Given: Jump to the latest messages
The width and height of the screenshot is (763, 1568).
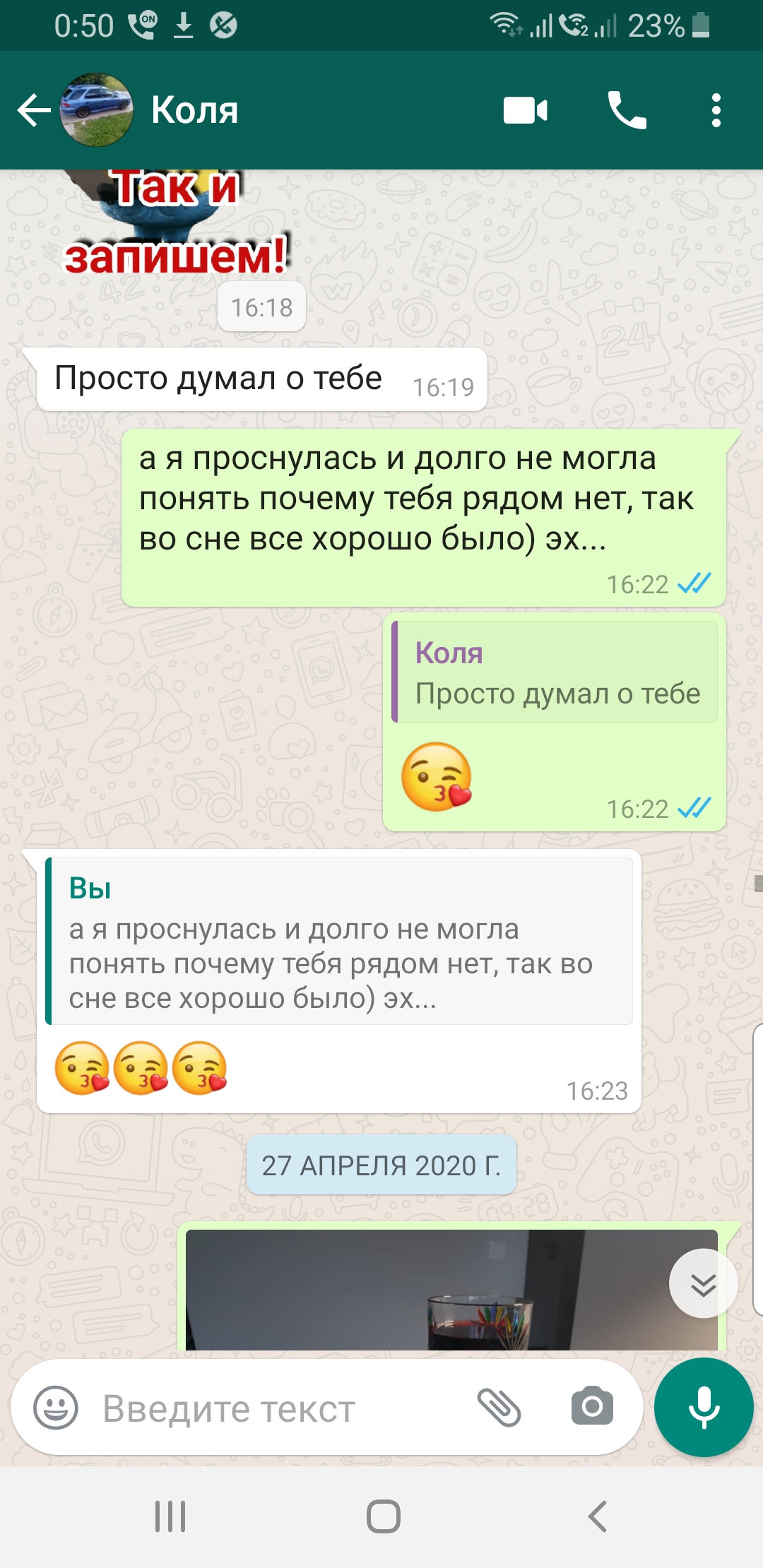Looking at the screenshot, I should 703,1284.
